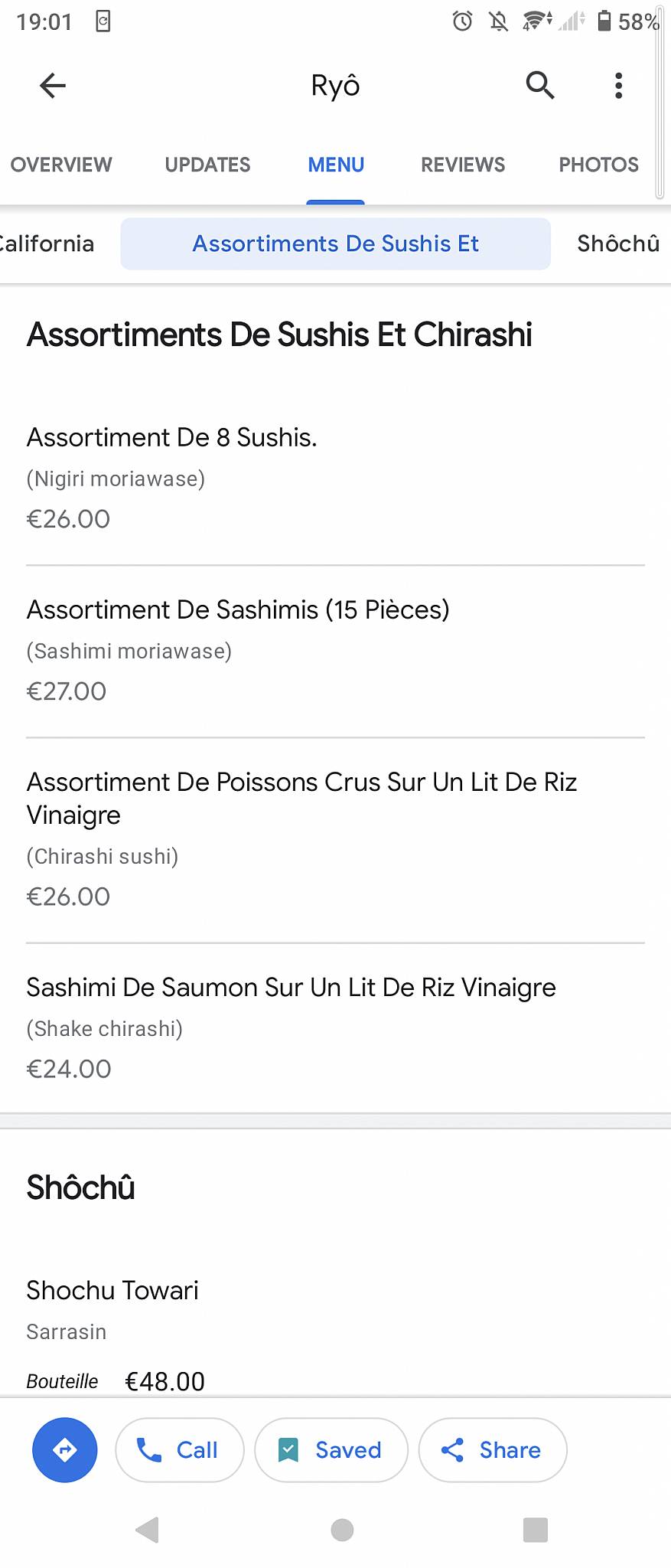The height and width of the screenshot is (1568, 671).
Task: Tap the saved bookmark icon
Action: click(x=288, y=1449)
